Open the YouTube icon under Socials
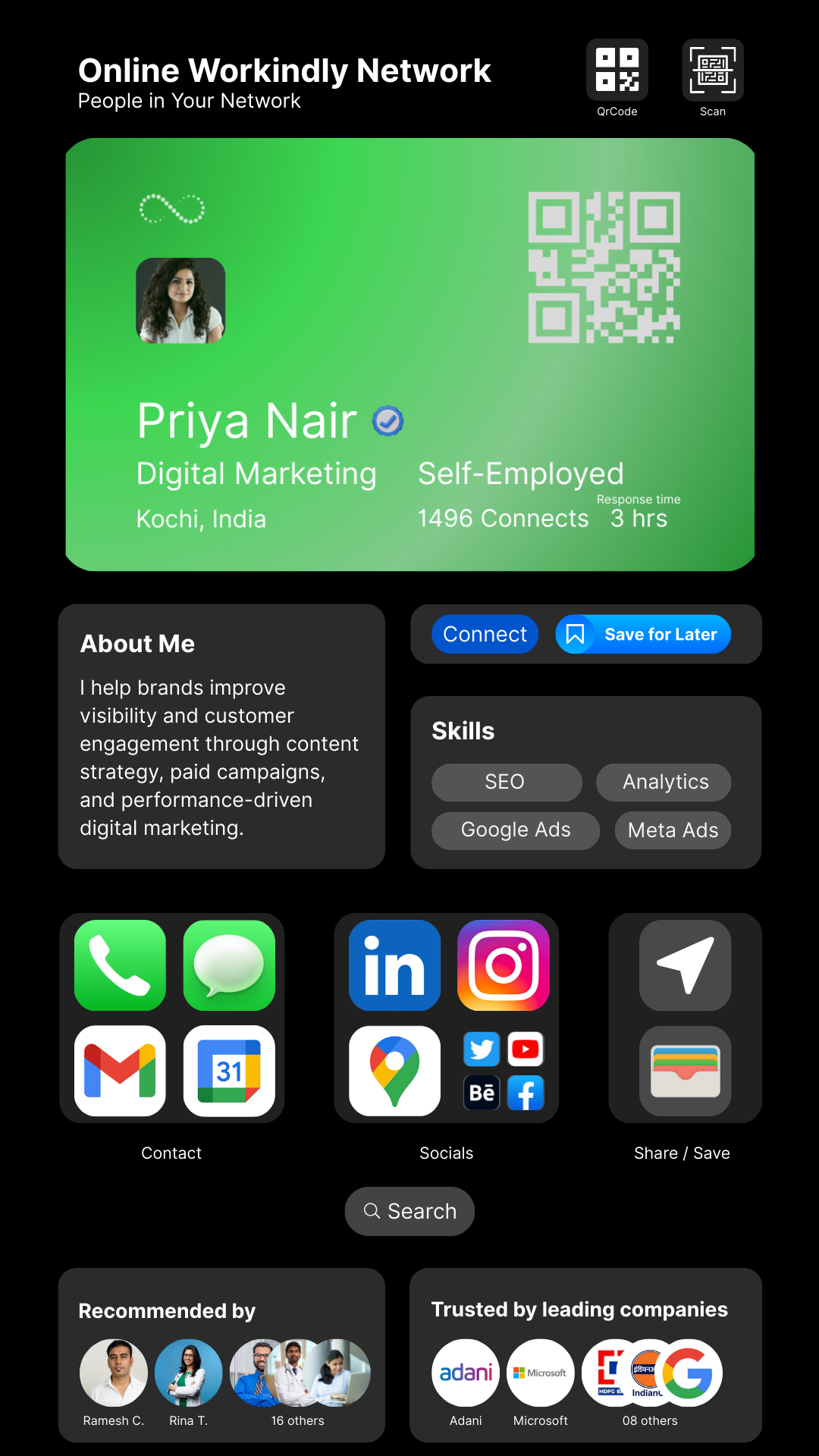The height and width of the screenshot is (1456, 819). (x=526, y=1050)
